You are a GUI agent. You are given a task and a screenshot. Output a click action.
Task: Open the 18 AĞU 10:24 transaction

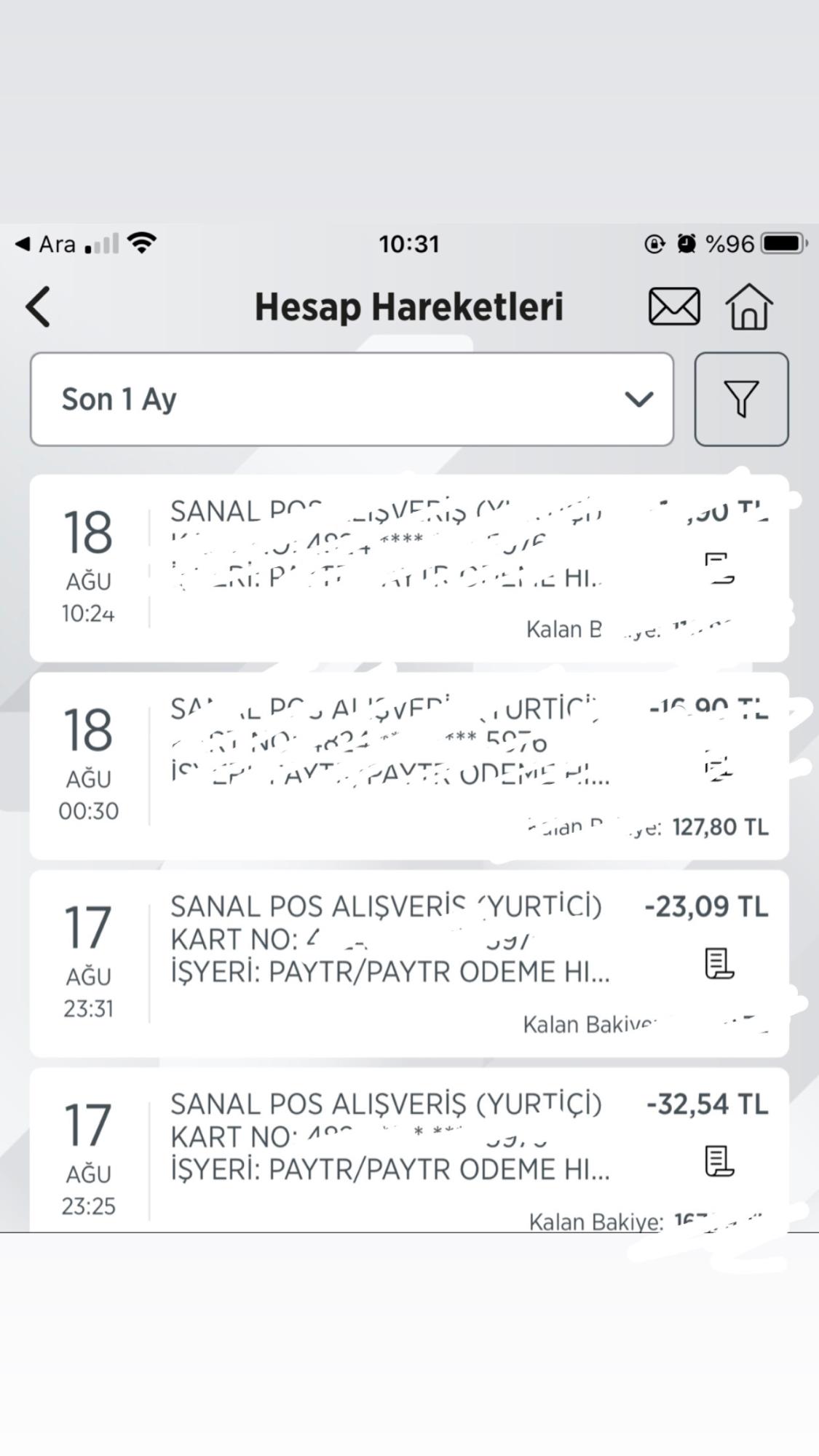pyautogui.click(x=409, y=569)
